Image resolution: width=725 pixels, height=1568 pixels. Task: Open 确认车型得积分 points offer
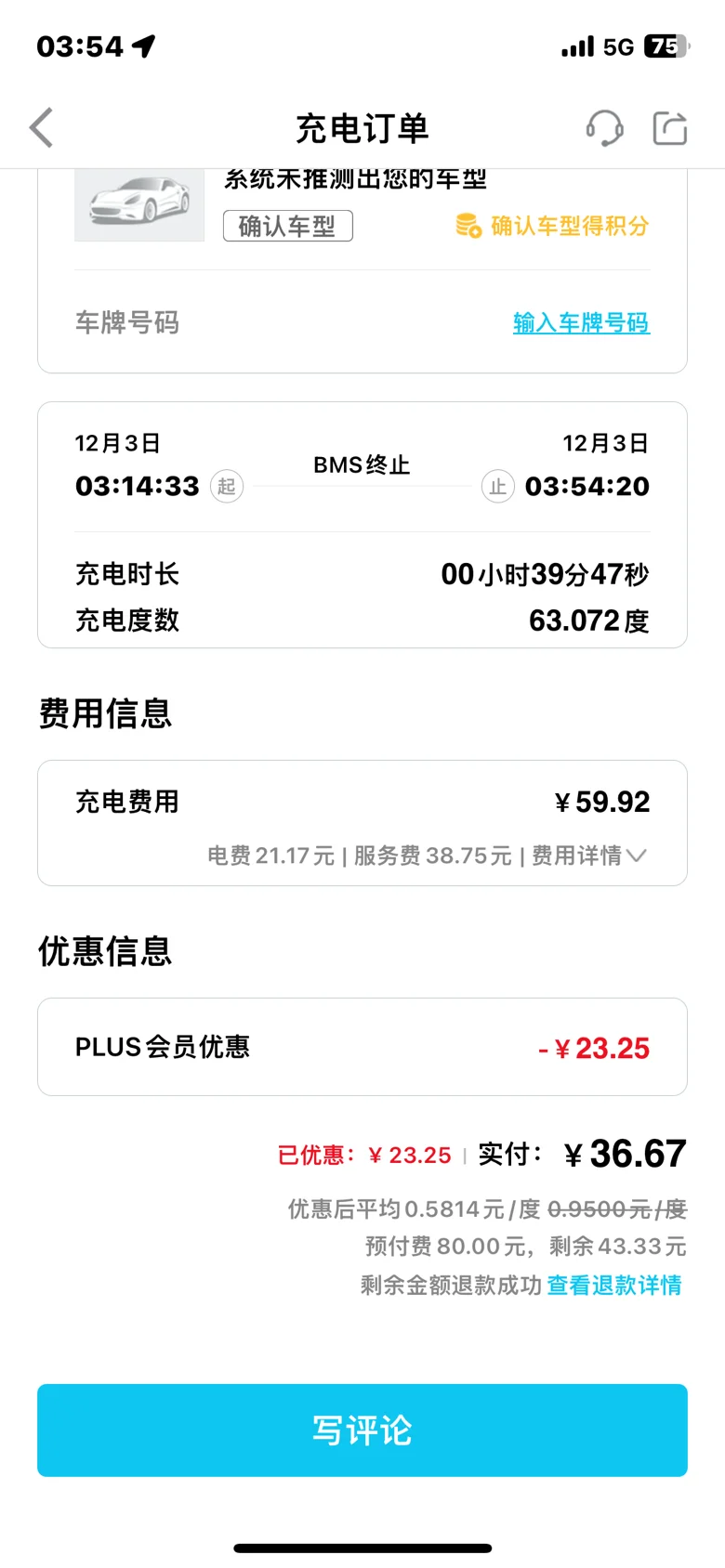point(553,226)
